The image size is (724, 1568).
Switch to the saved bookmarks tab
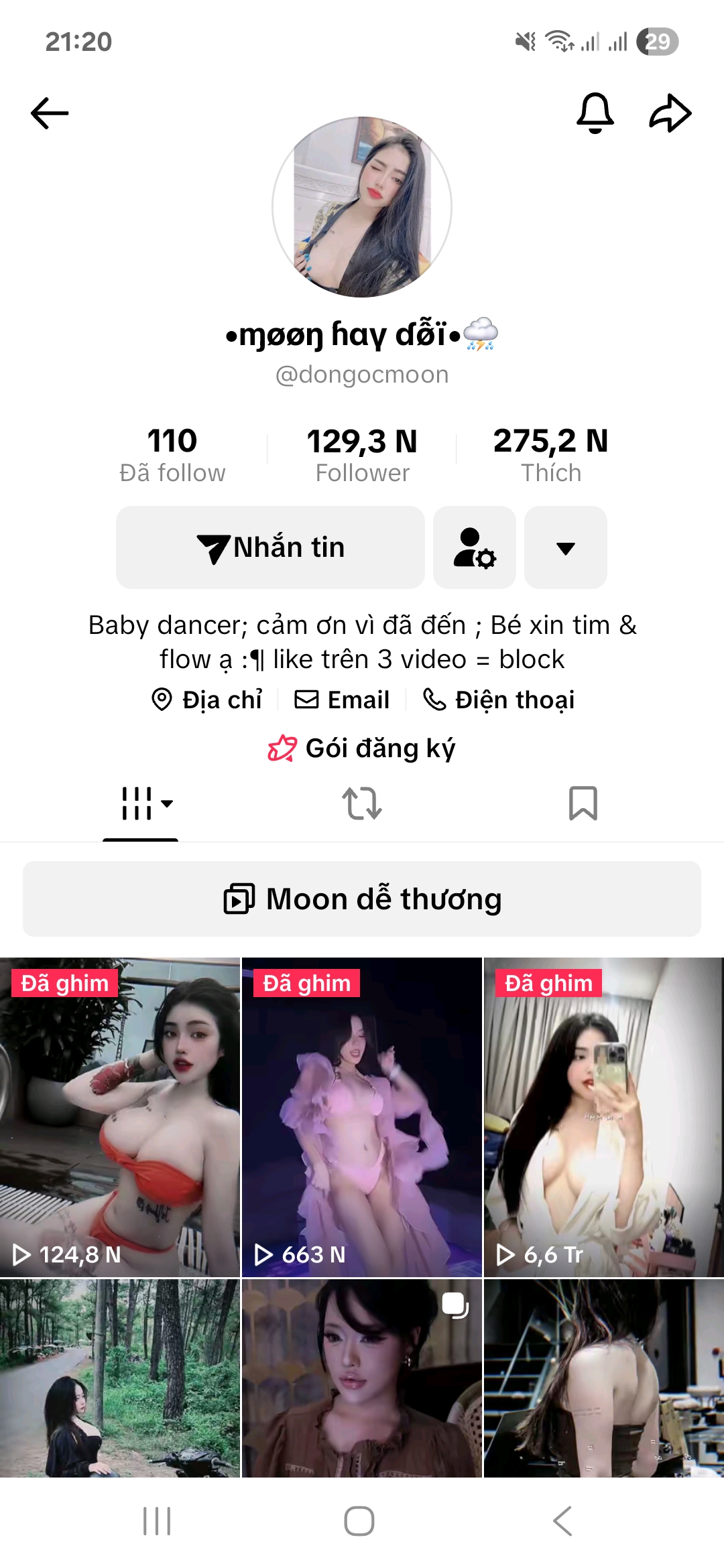tap(583, 803)
